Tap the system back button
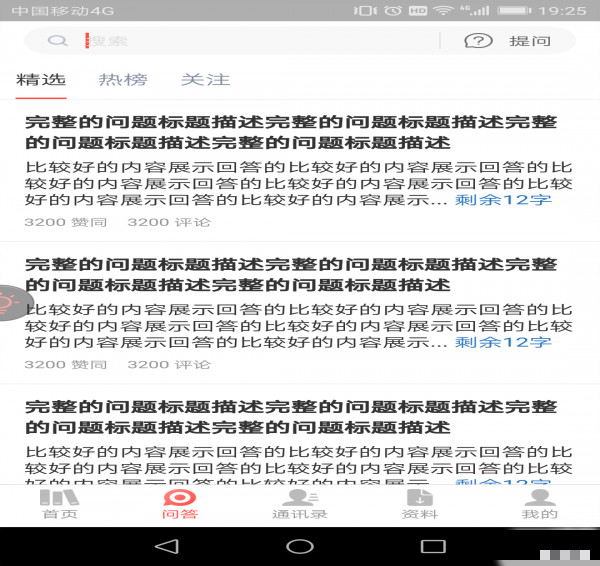600x566 pixels. coord(167,546)
